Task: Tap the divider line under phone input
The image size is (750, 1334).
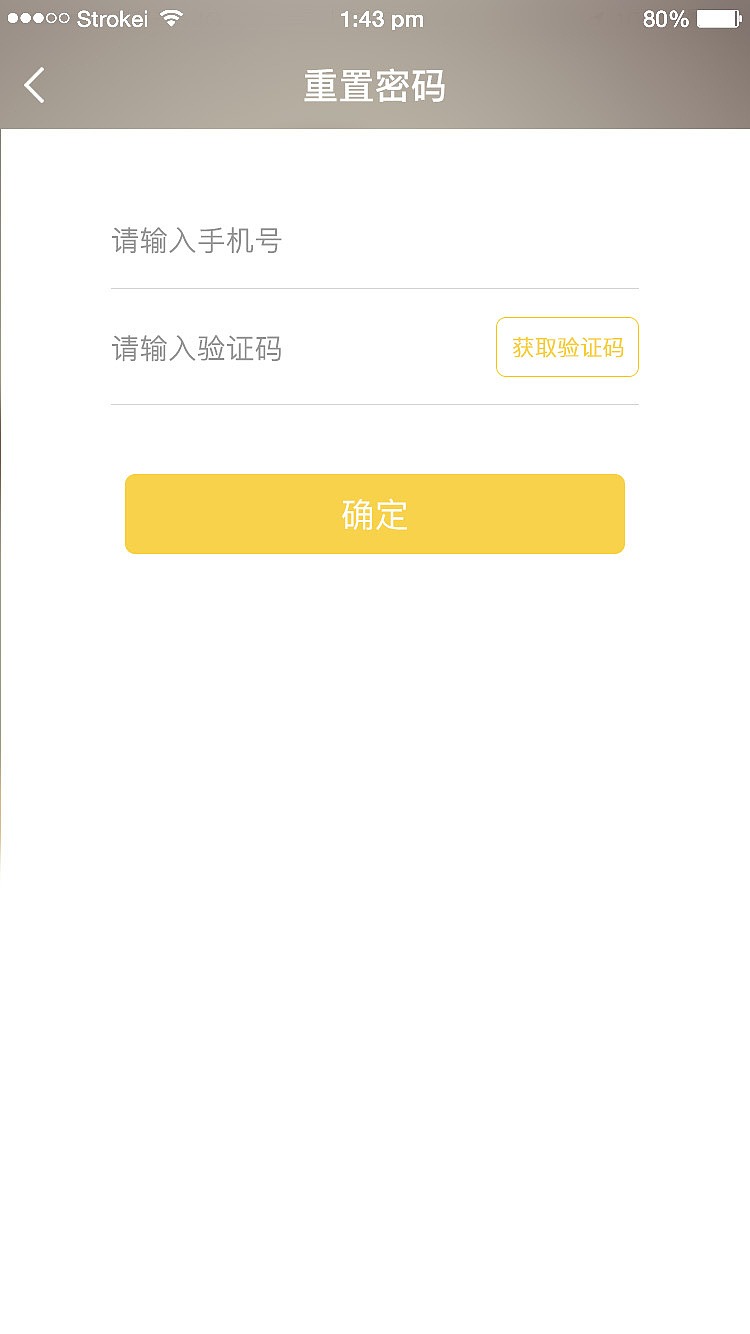Action: coord(375,288)
